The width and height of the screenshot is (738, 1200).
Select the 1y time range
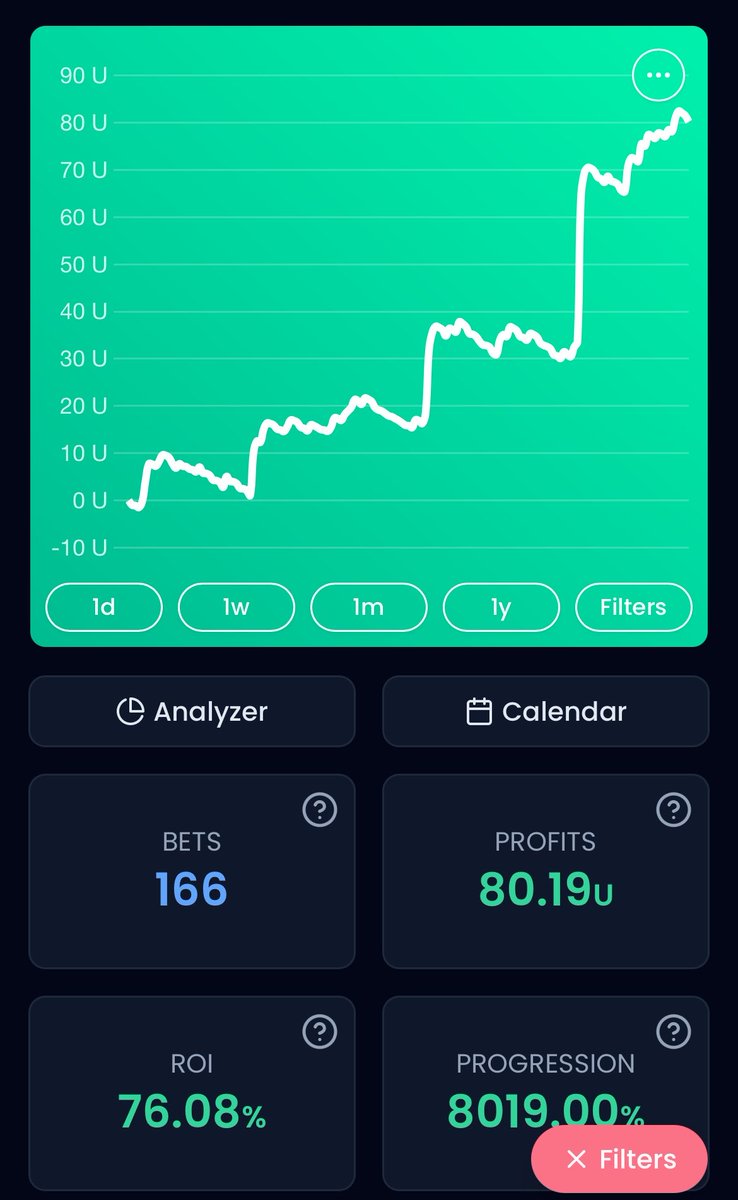pyautogui.click(x=501, y=607)
